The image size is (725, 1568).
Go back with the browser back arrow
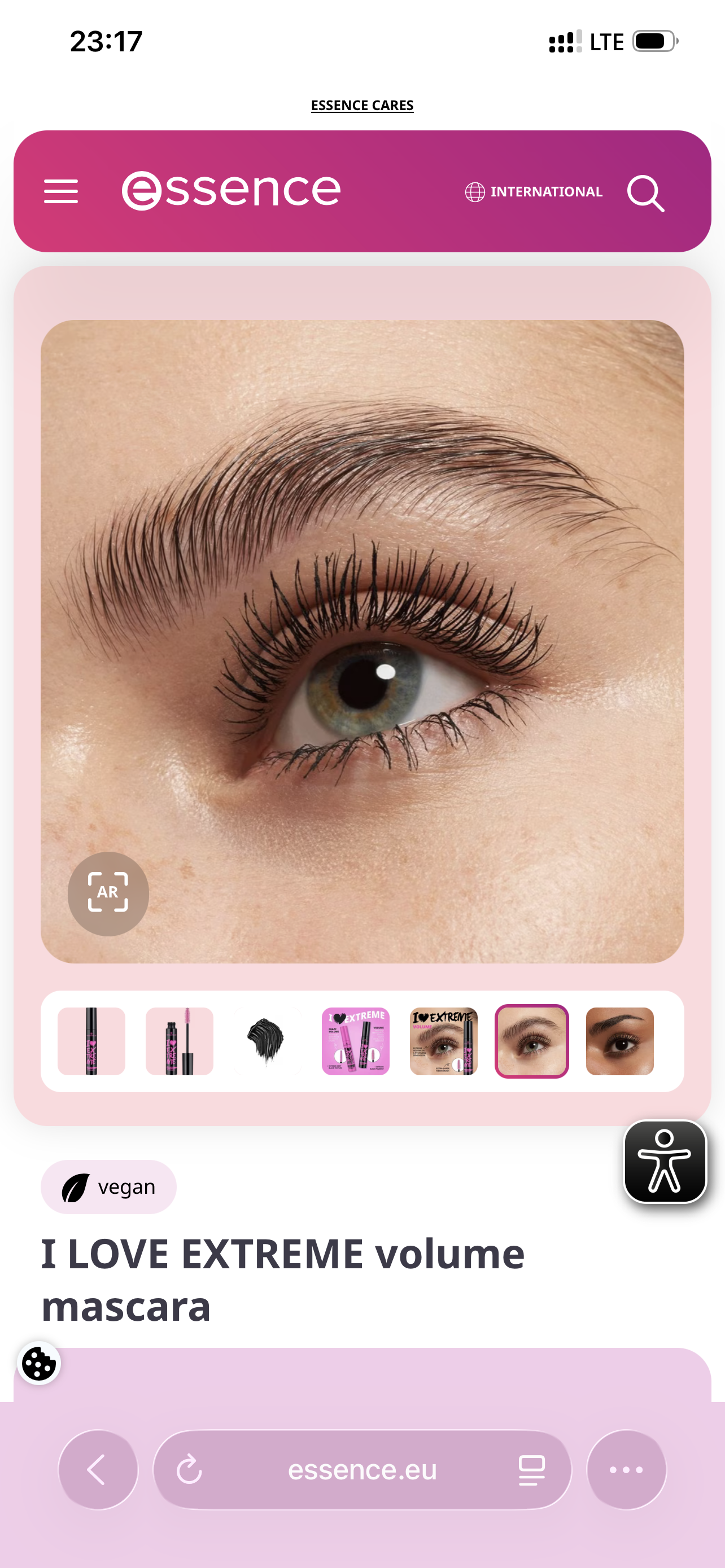coord(98,1469)
